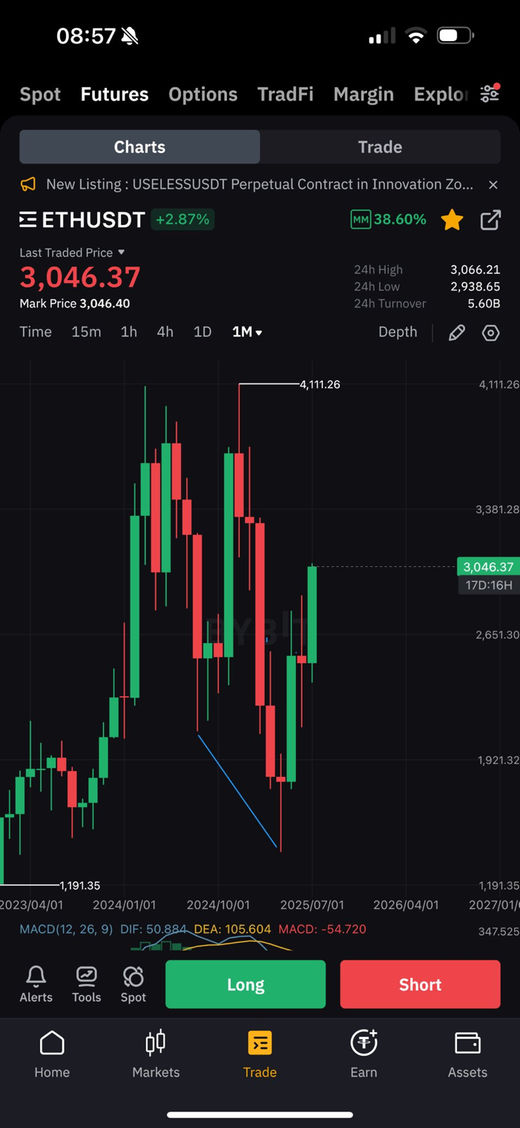Viewport: 520px width, 1128px height.
Task: Open the ETHUSDT pair selector
Action: (82, 219)
